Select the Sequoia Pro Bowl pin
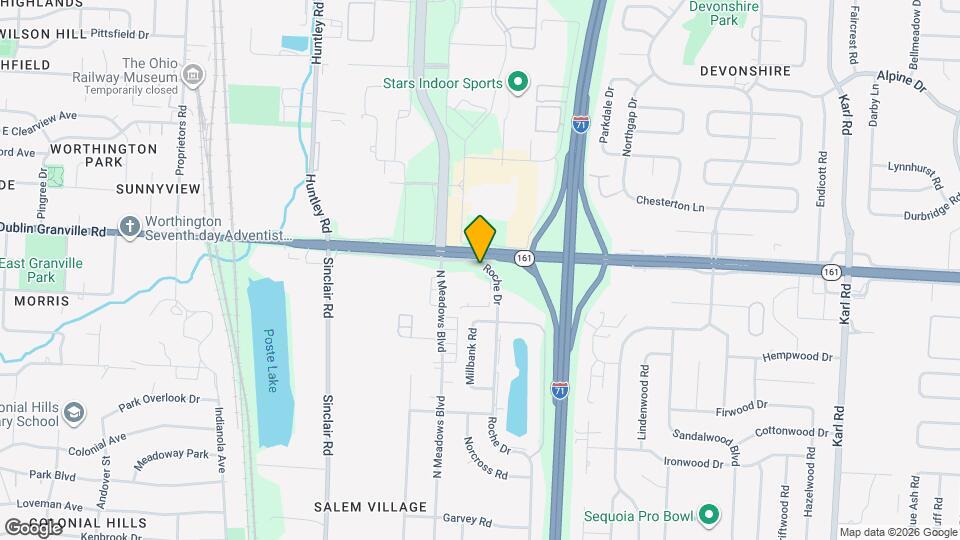960x540 pixels. coord(709,515)
